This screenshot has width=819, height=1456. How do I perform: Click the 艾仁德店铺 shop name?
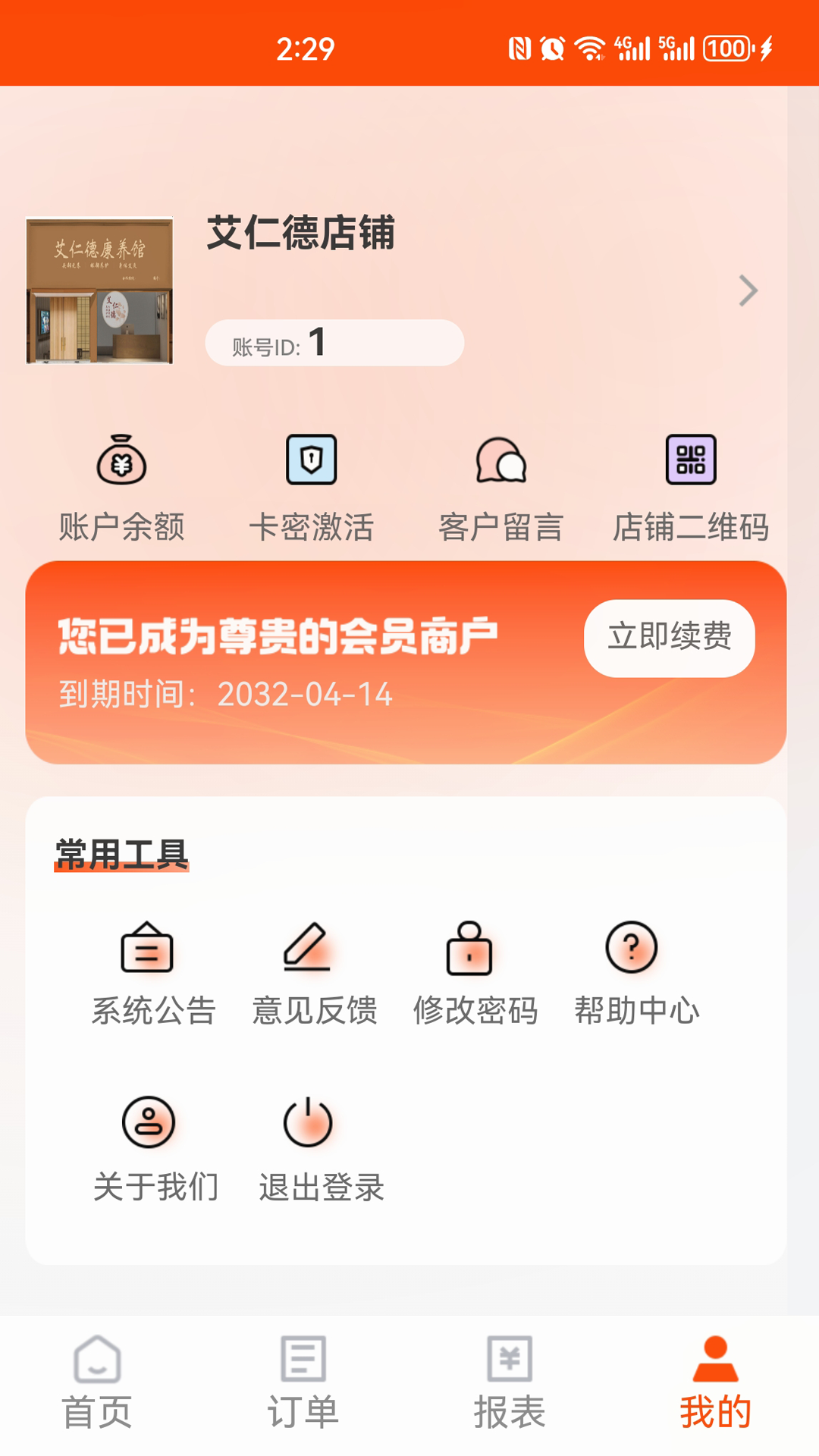(300, 234)
